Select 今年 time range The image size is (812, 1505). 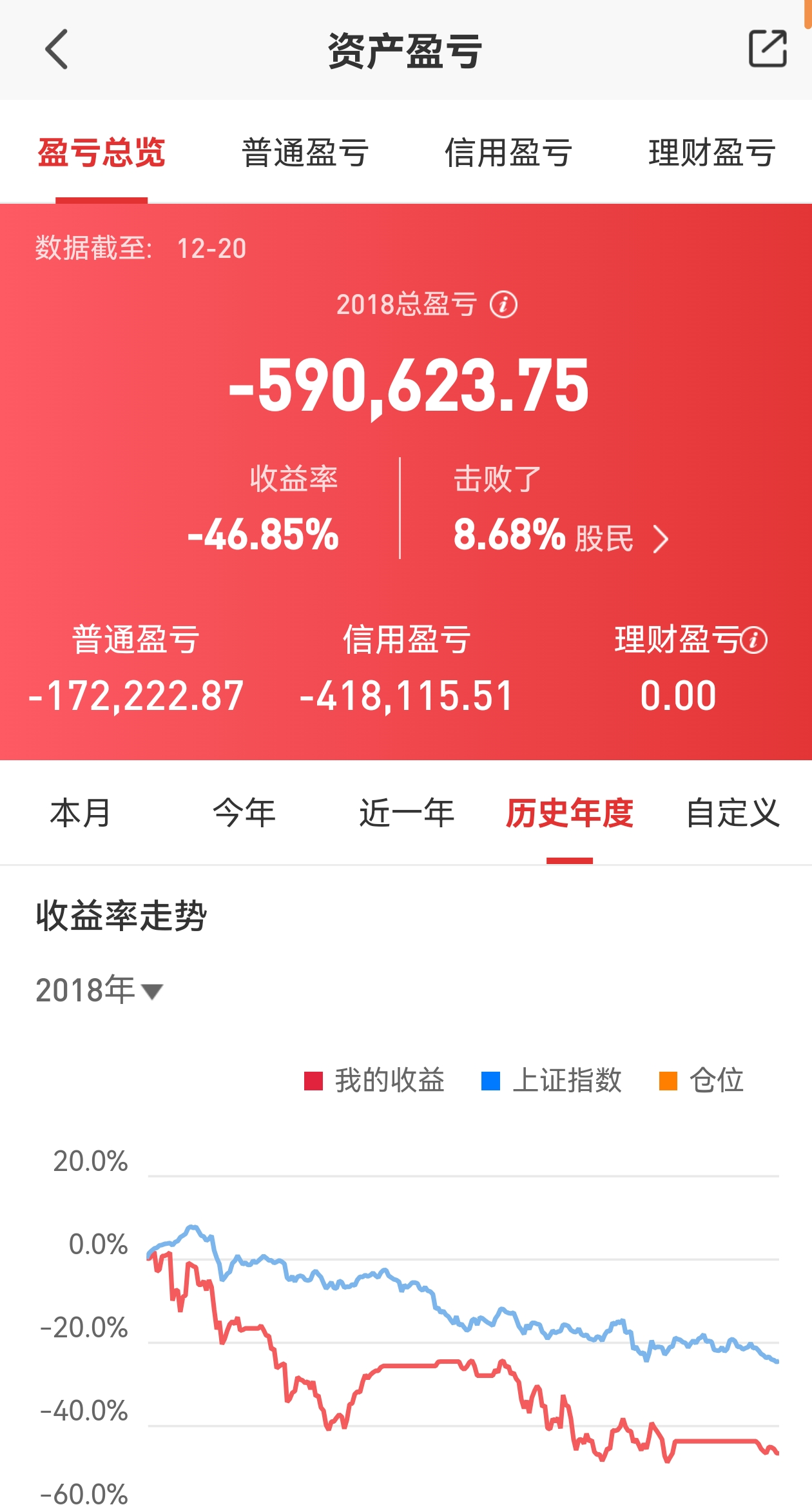pyautogui.click(x=244, y=812)
